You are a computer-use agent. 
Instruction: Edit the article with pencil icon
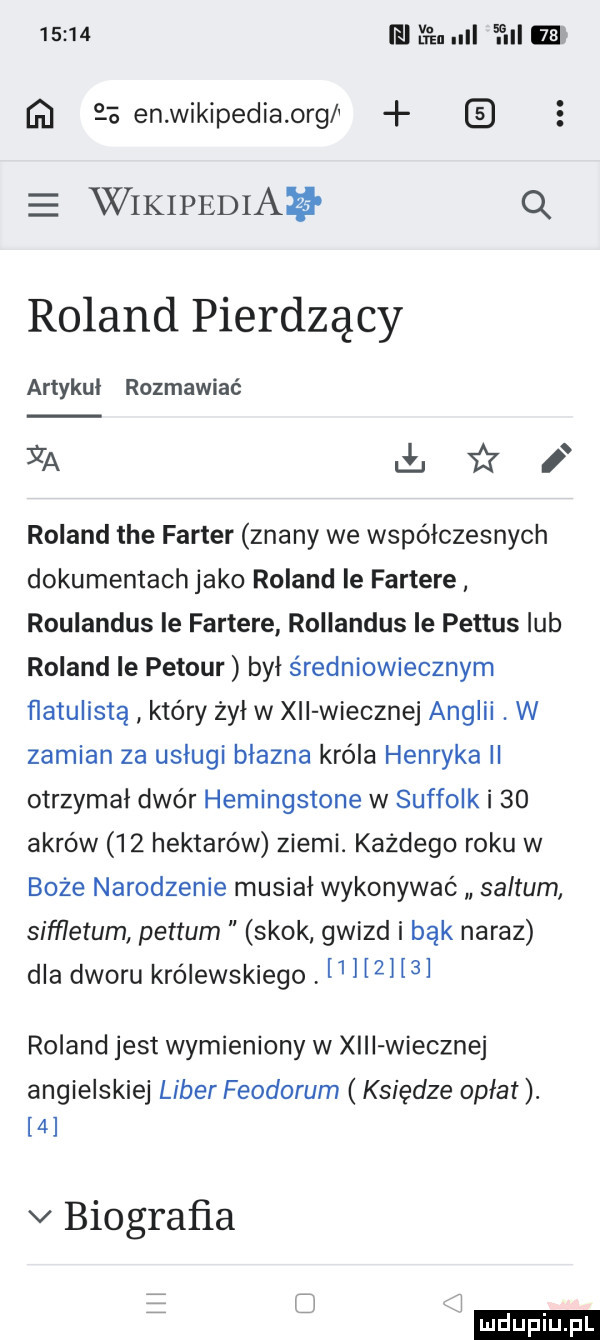[x=555, y=460]
